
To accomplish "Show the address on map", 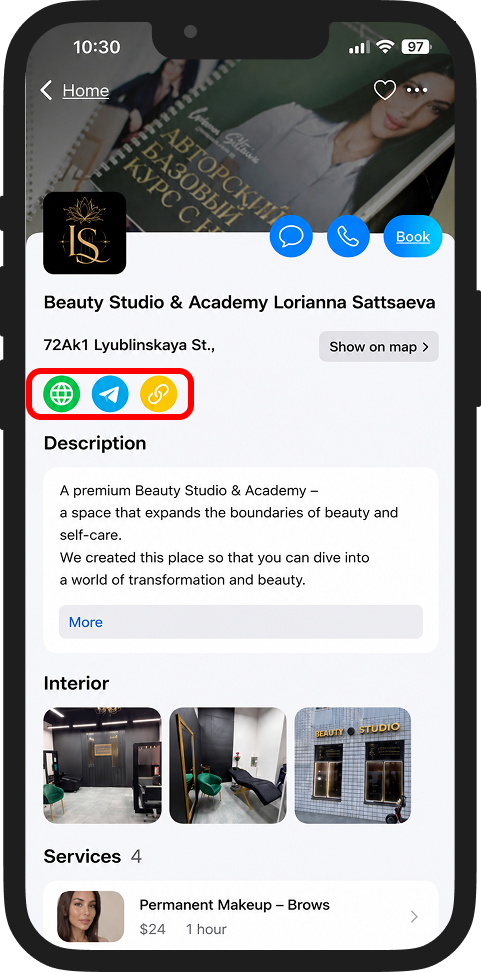I will tap(379, 347).
